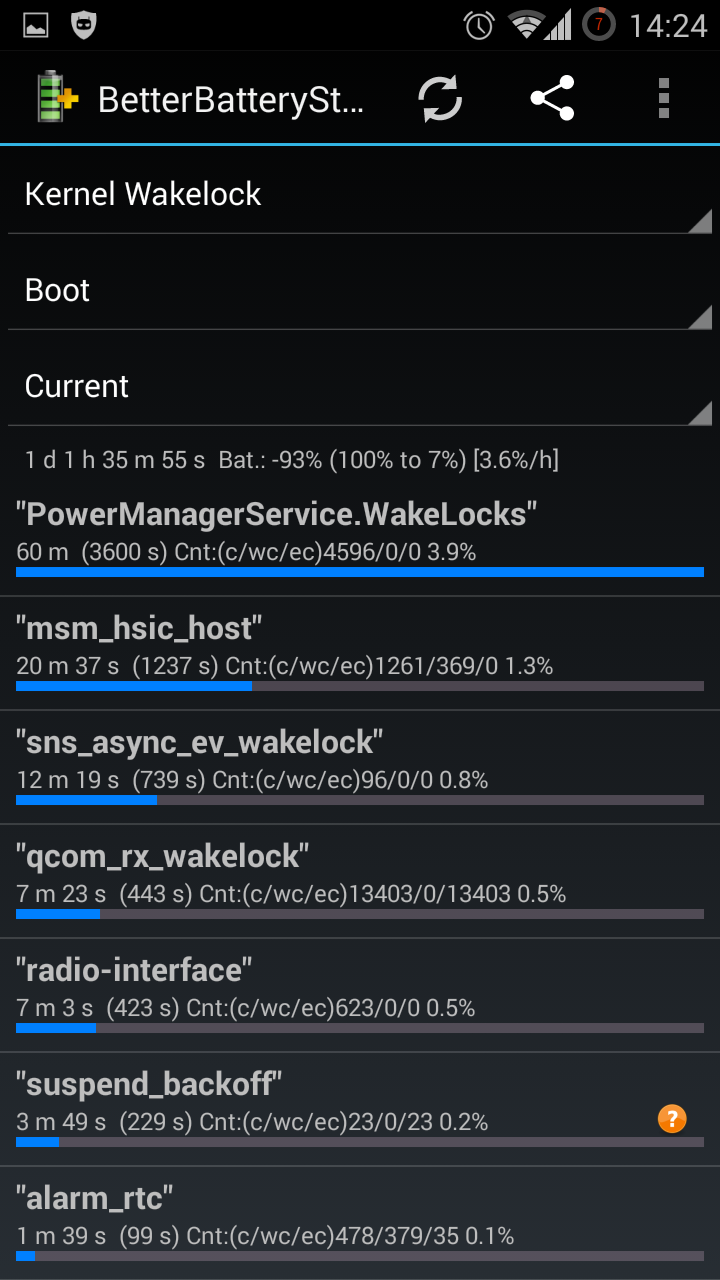Expand the Kernel Wakelock dropdown
720x1280 pixels.
coord(360,194)
